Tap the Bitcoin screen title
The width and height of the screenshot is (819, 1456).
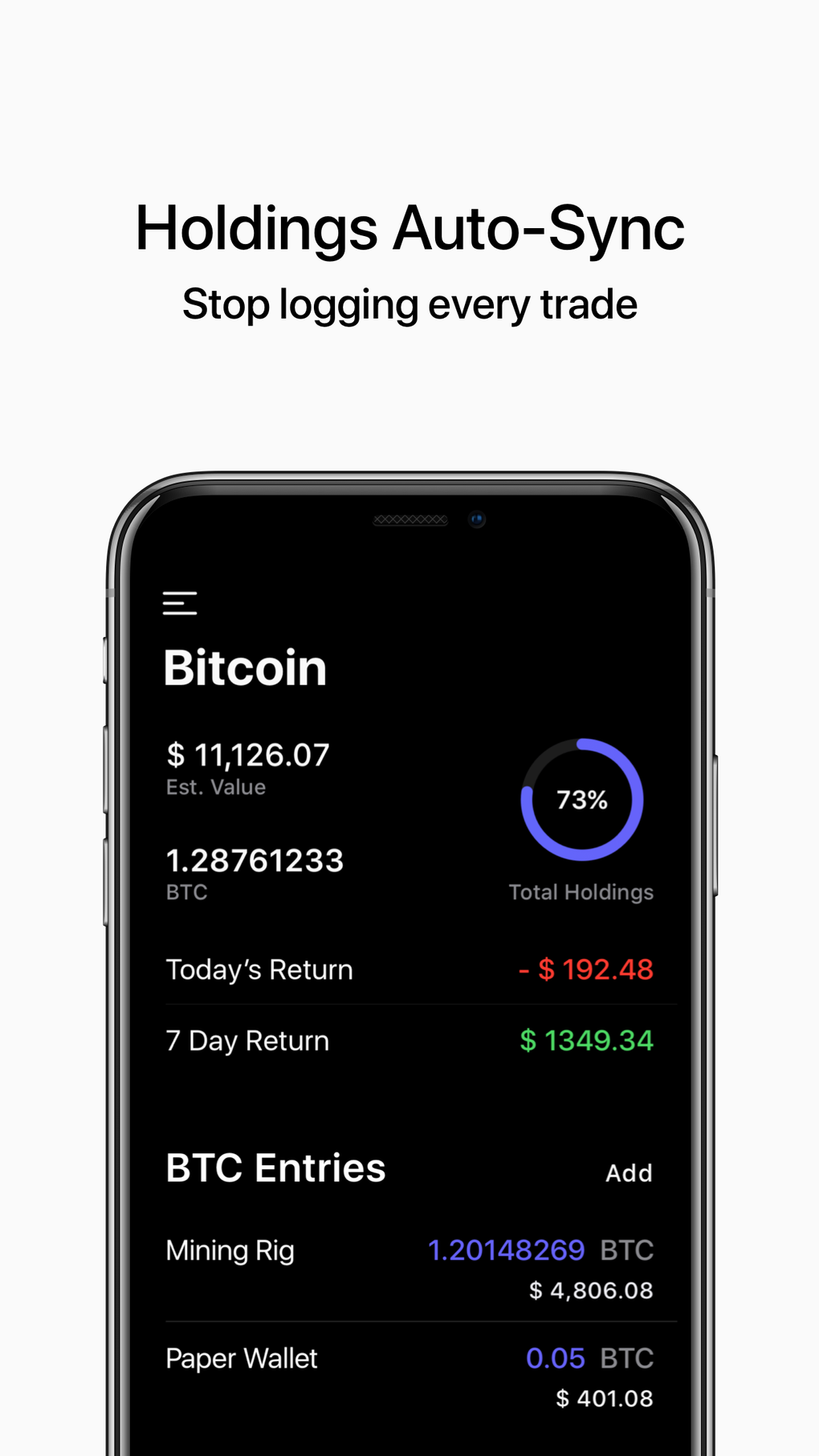click(x=246, y=667)
